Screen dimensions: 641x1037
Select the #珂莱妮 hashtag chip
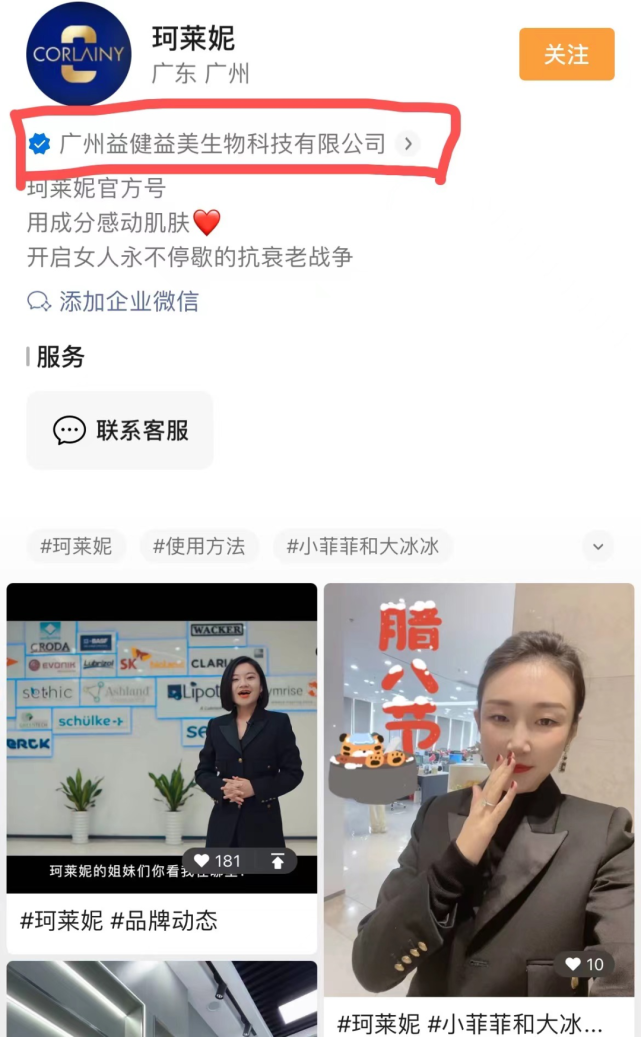pyautogui.click(x=76, y=546)
